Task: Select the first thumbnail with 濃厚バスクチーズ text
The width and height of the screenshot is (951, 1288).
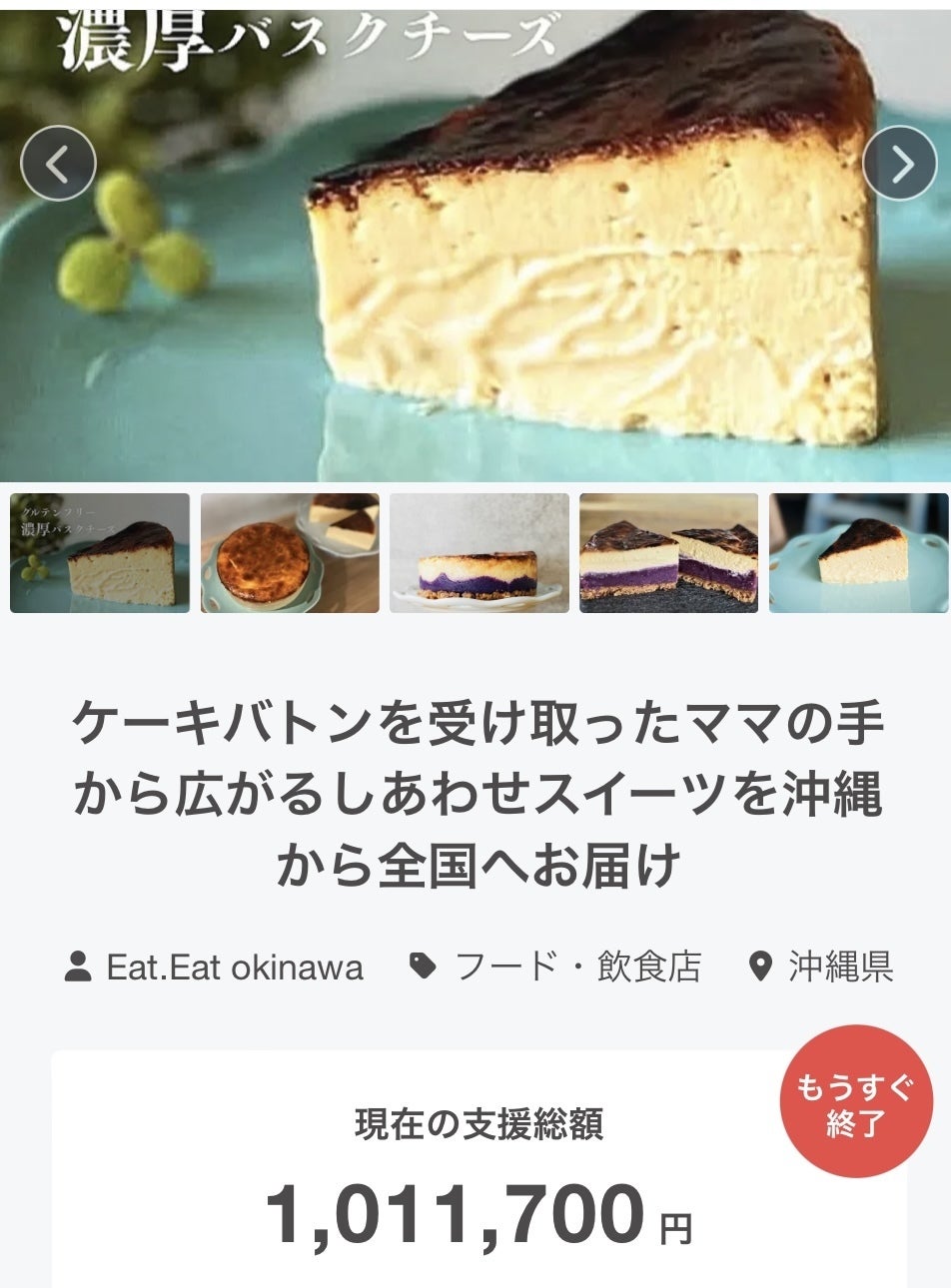Action: (x=100, y=552)
